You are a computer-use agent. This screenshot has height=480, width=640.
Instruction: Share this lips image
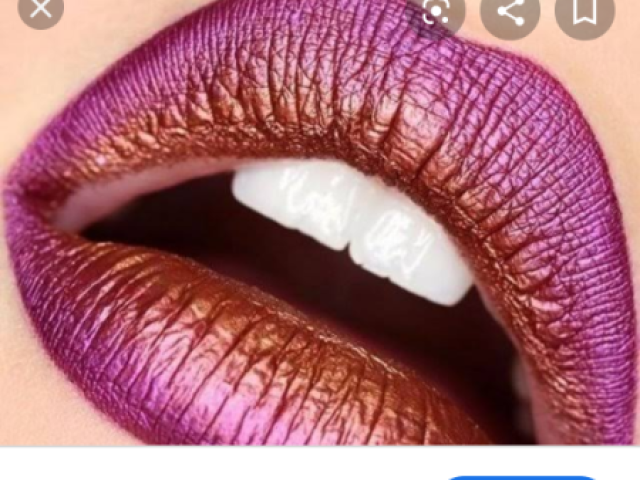tap(510, 10)
